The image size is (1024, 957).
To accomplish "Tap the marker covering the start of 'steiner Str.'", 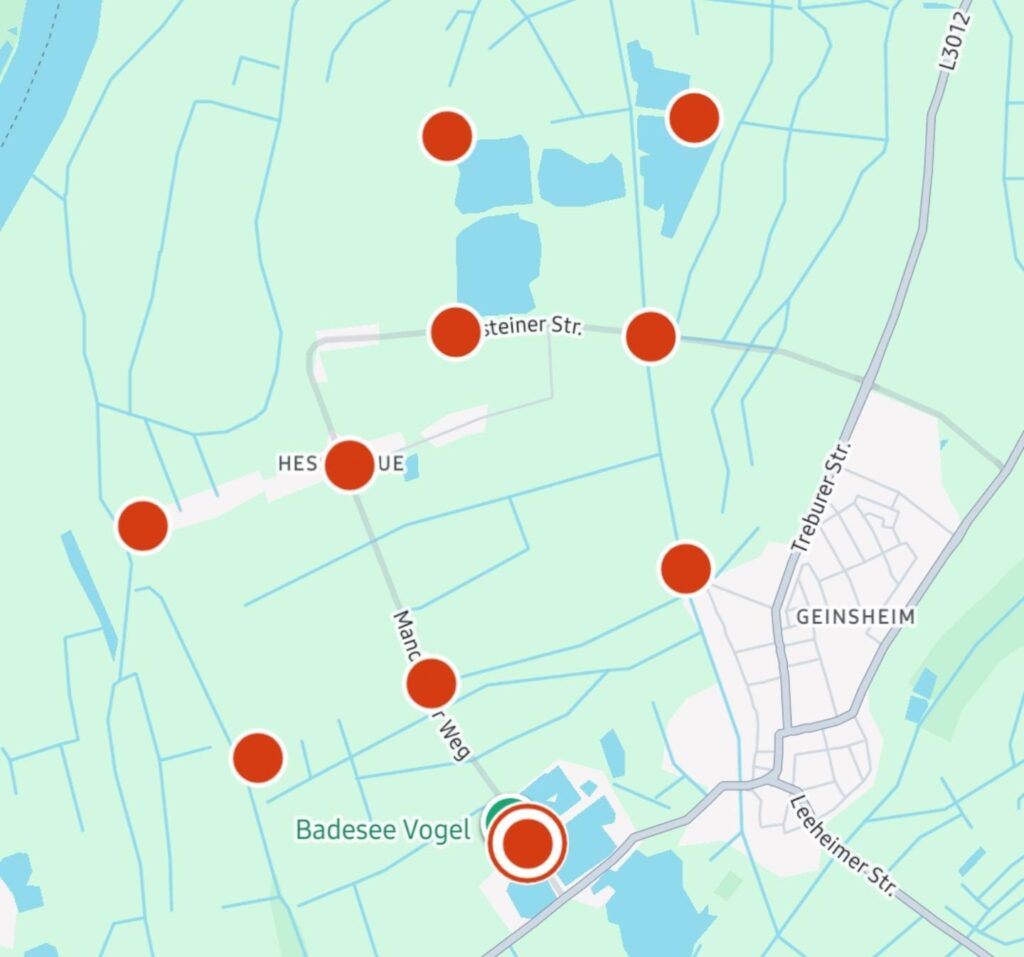I will [455, 332].
